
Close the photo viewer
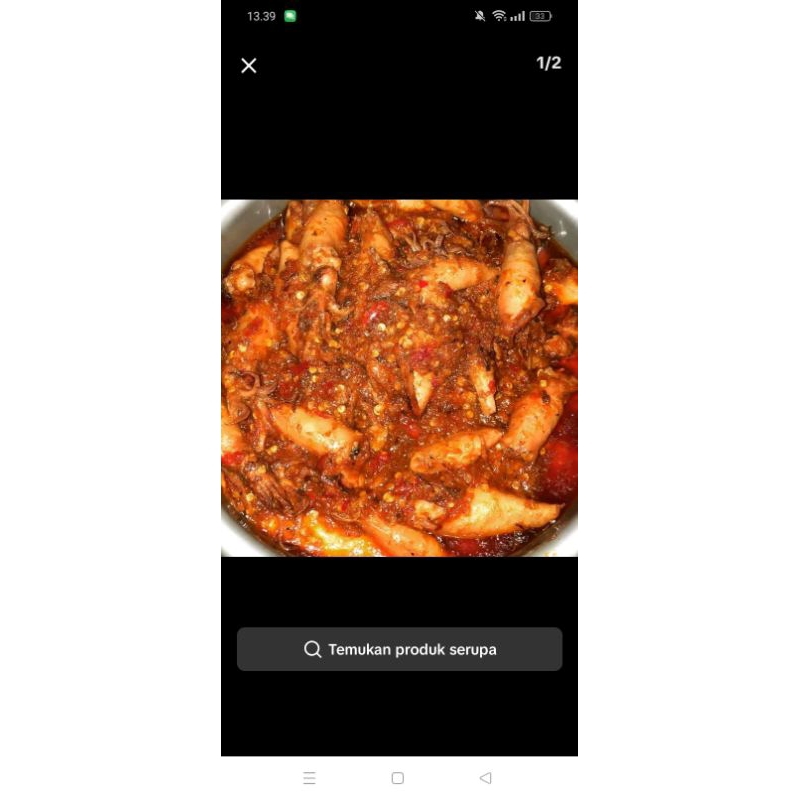[x=249, y=66]
